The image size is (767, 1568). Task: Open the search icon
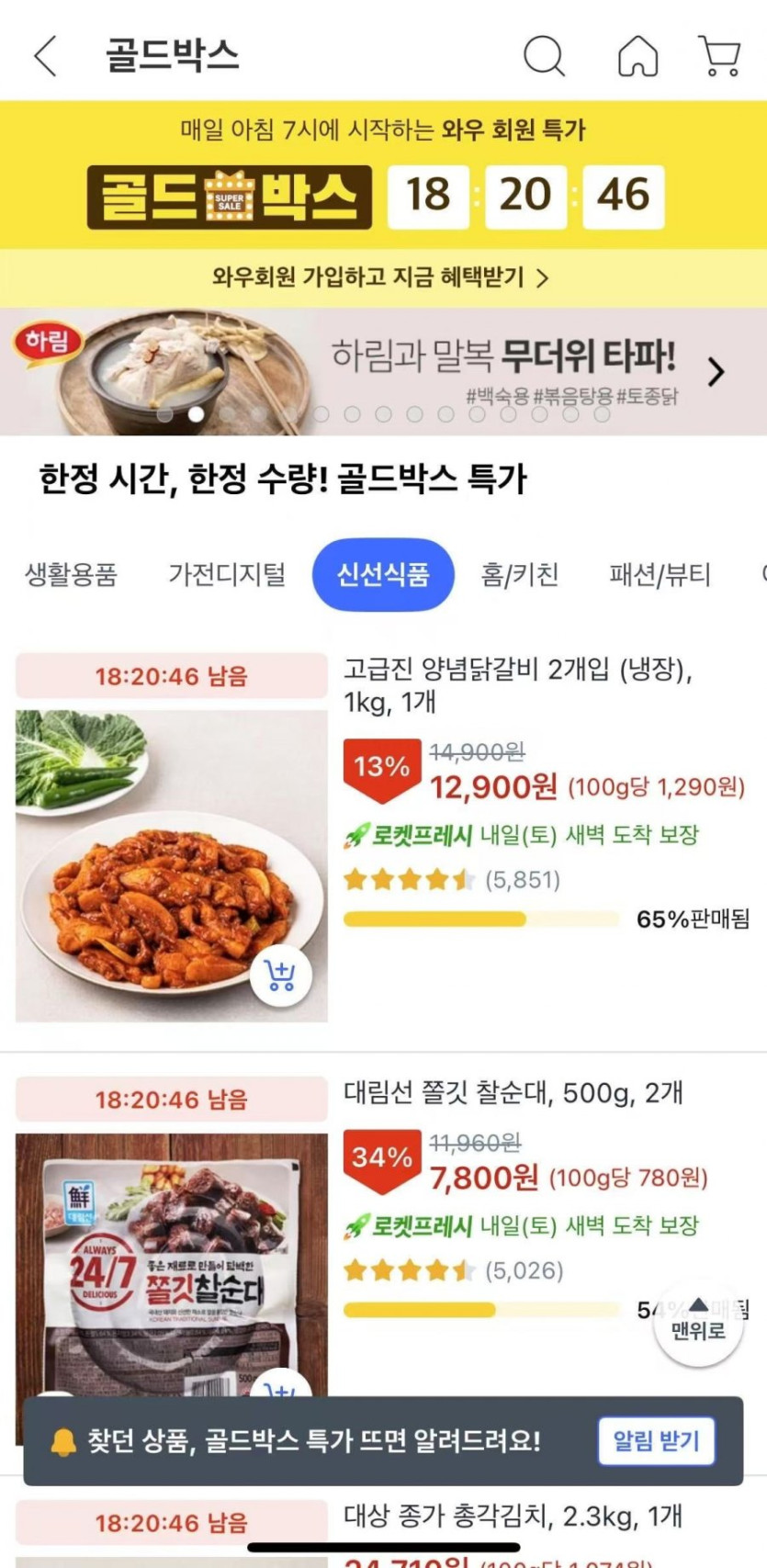click(x=544, y=56)
